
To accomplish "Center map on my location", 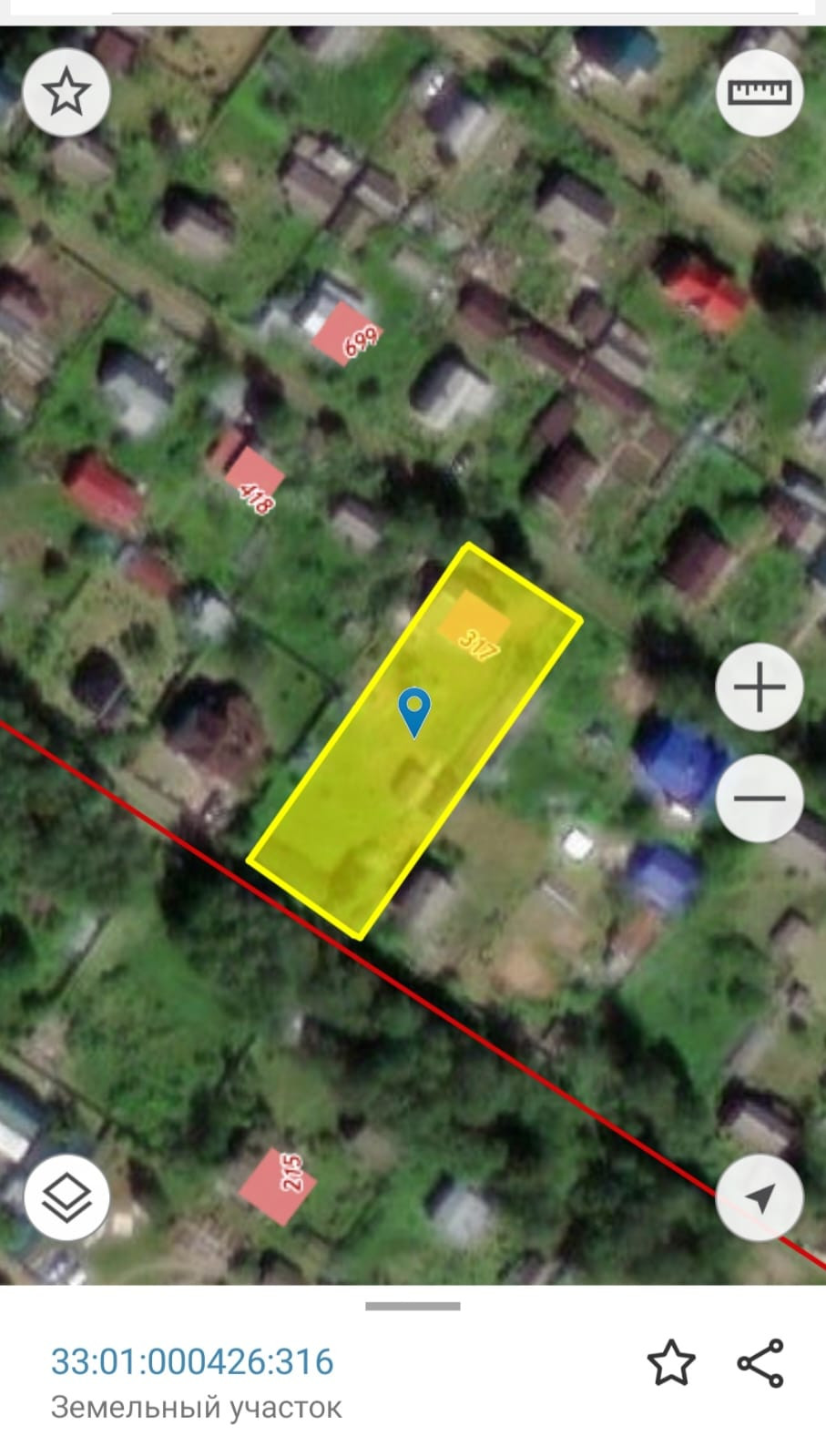I will pos(760,1198).
